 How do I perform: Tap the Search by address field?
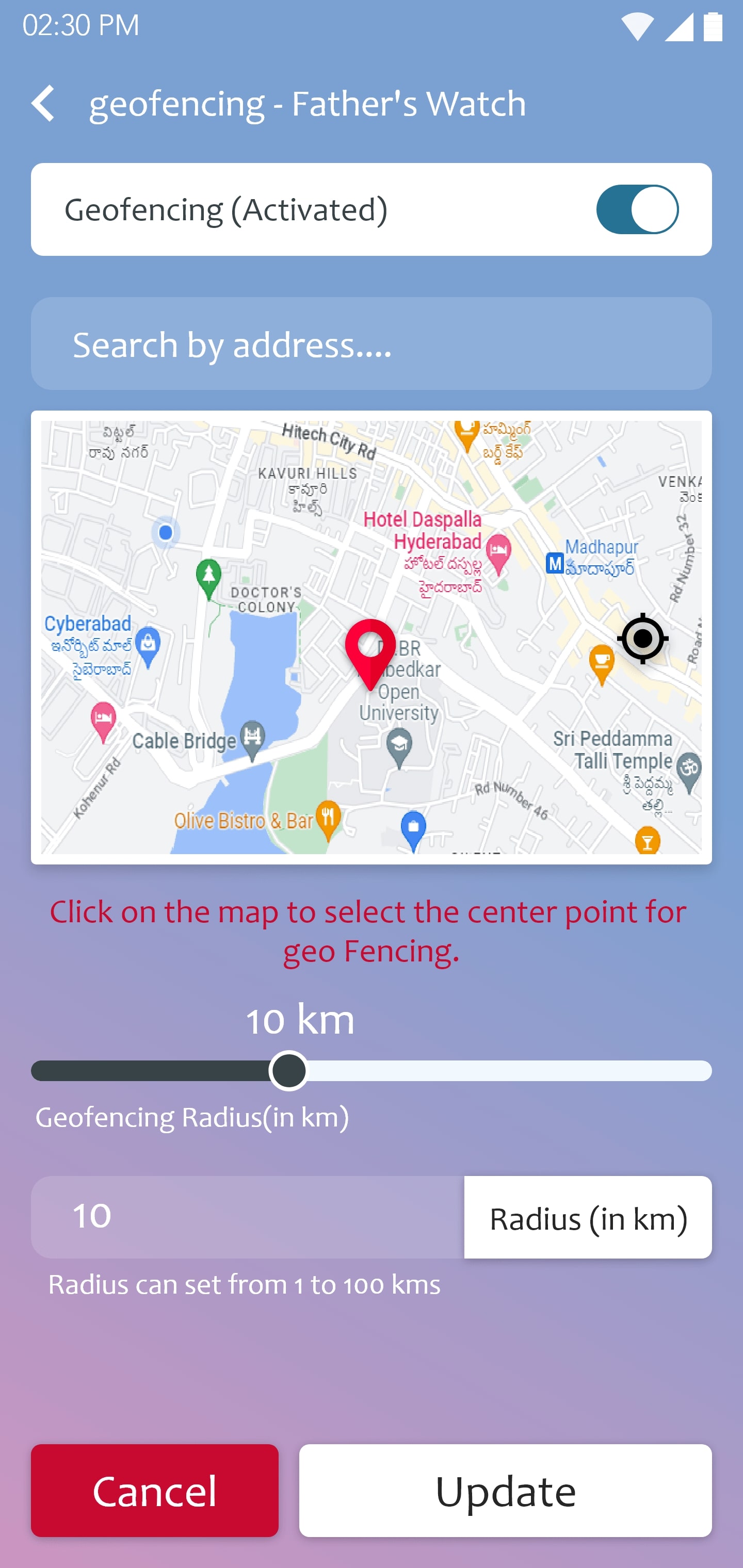(370, 344)
